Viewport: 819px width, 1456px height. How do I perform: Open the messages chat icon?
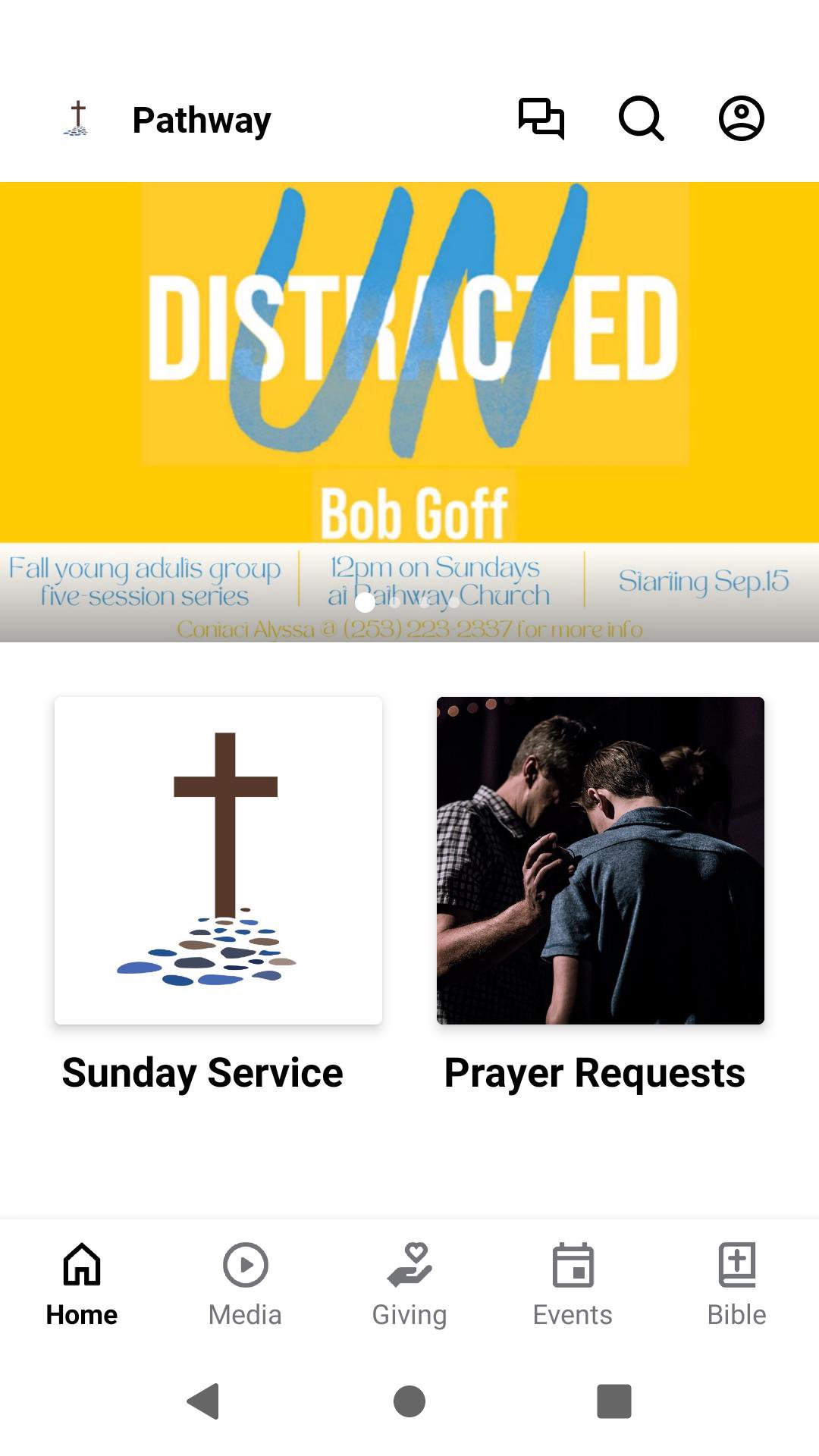541,119
